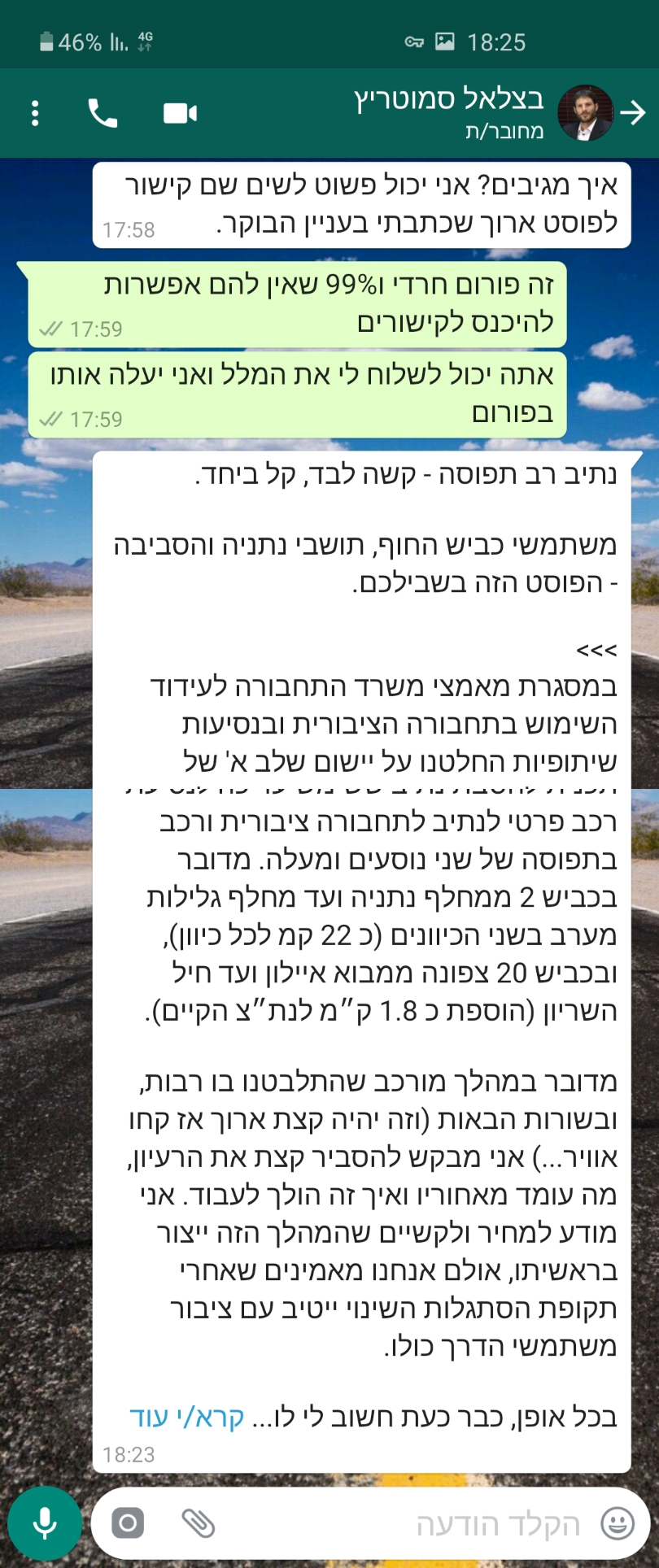Viewport: 659px width, 1568px height.
Task: Open the emoji picker
Action: pyautogui.click(x=617, y=1523)
